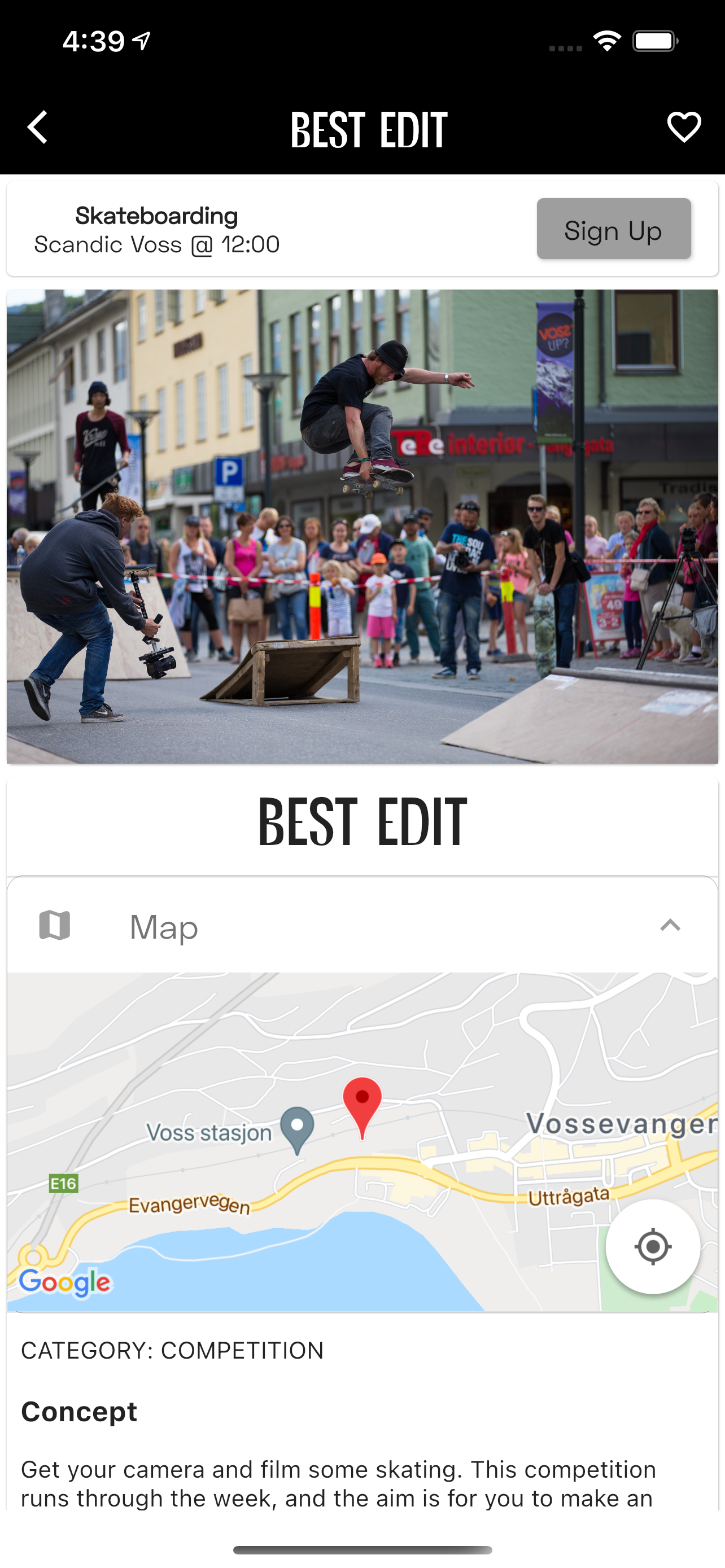Screen dimensions: 725x1568
Task: Go back using the top-left arrow
Action: click(x=38, y=127)
